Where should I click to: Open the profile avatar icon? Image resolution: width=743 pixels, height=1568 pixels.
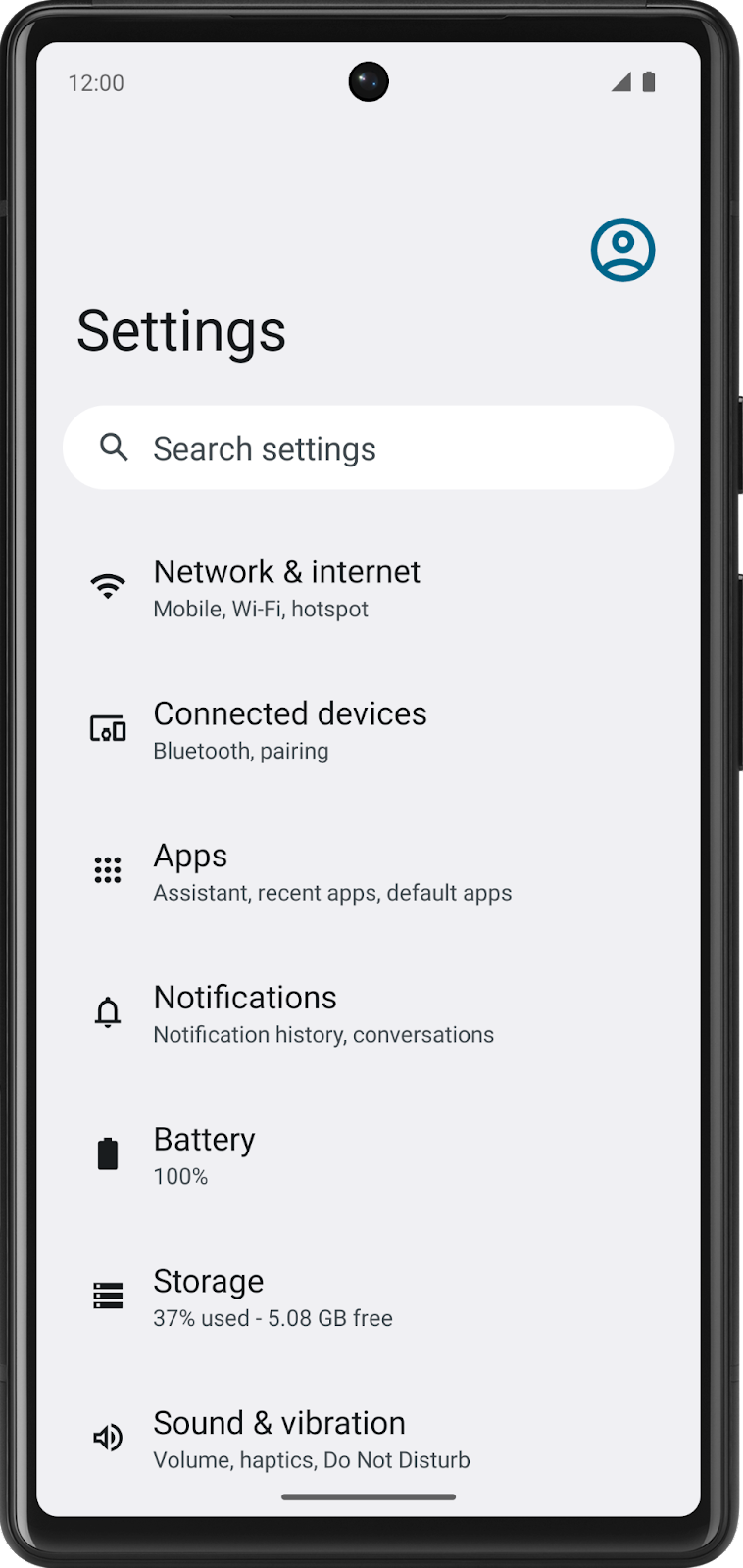pyautogui.click(x=624, y=250)
